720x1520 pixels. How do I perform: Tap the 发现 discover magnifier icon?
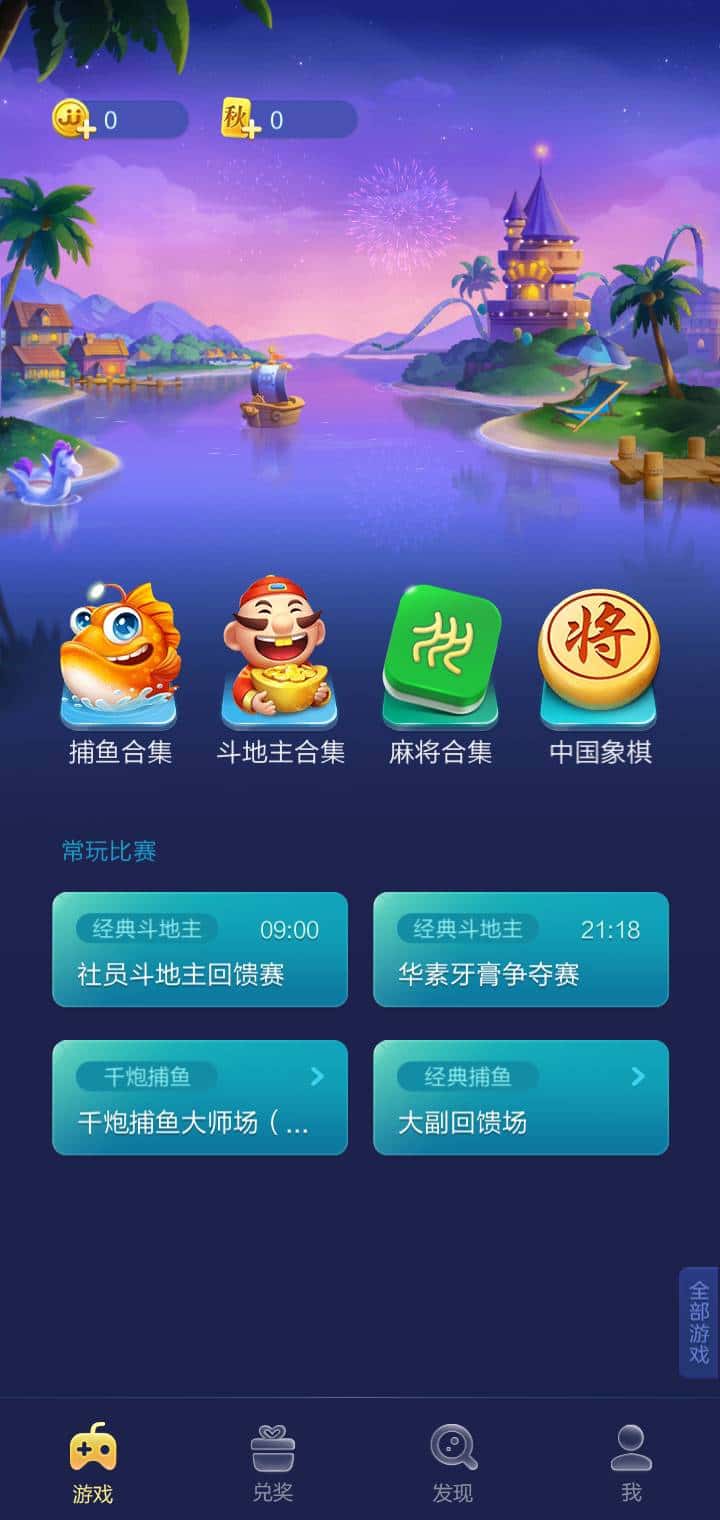(453, 1448)
